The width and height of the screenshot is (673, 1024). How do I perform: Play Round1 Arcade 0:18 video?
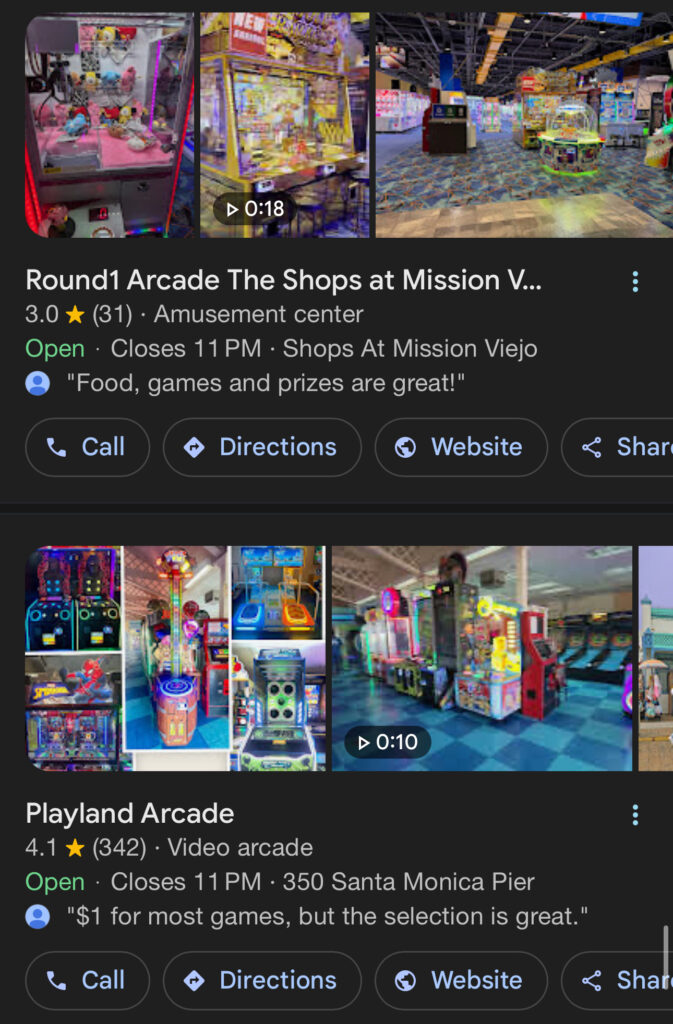tap(284, 125)
